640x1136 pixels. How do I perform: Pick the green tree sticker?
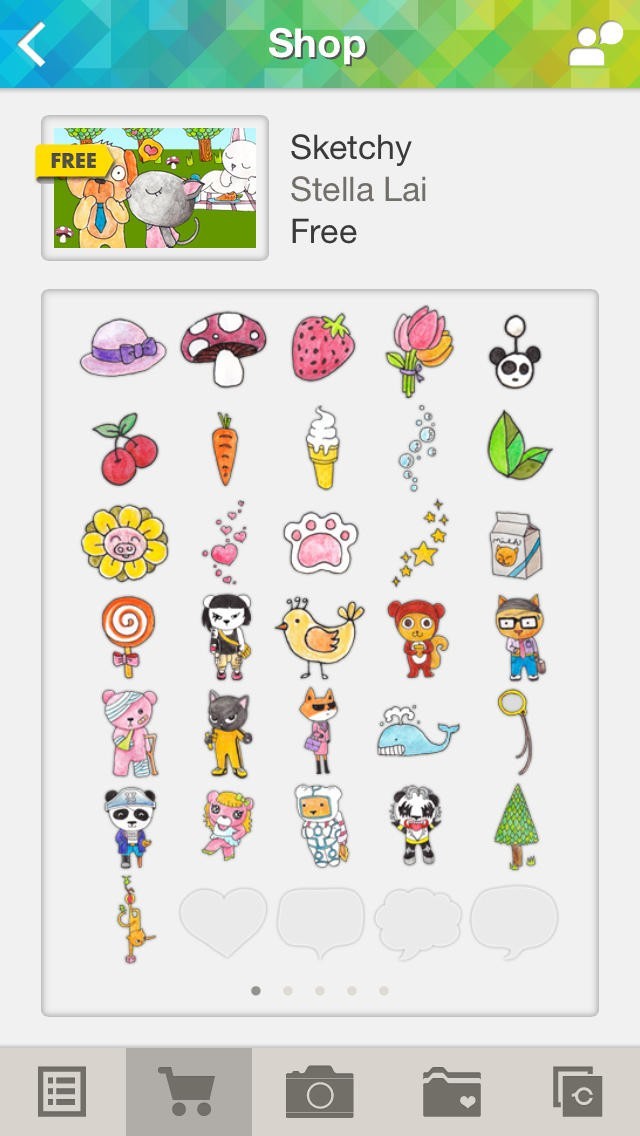click(x=517, y=826)
